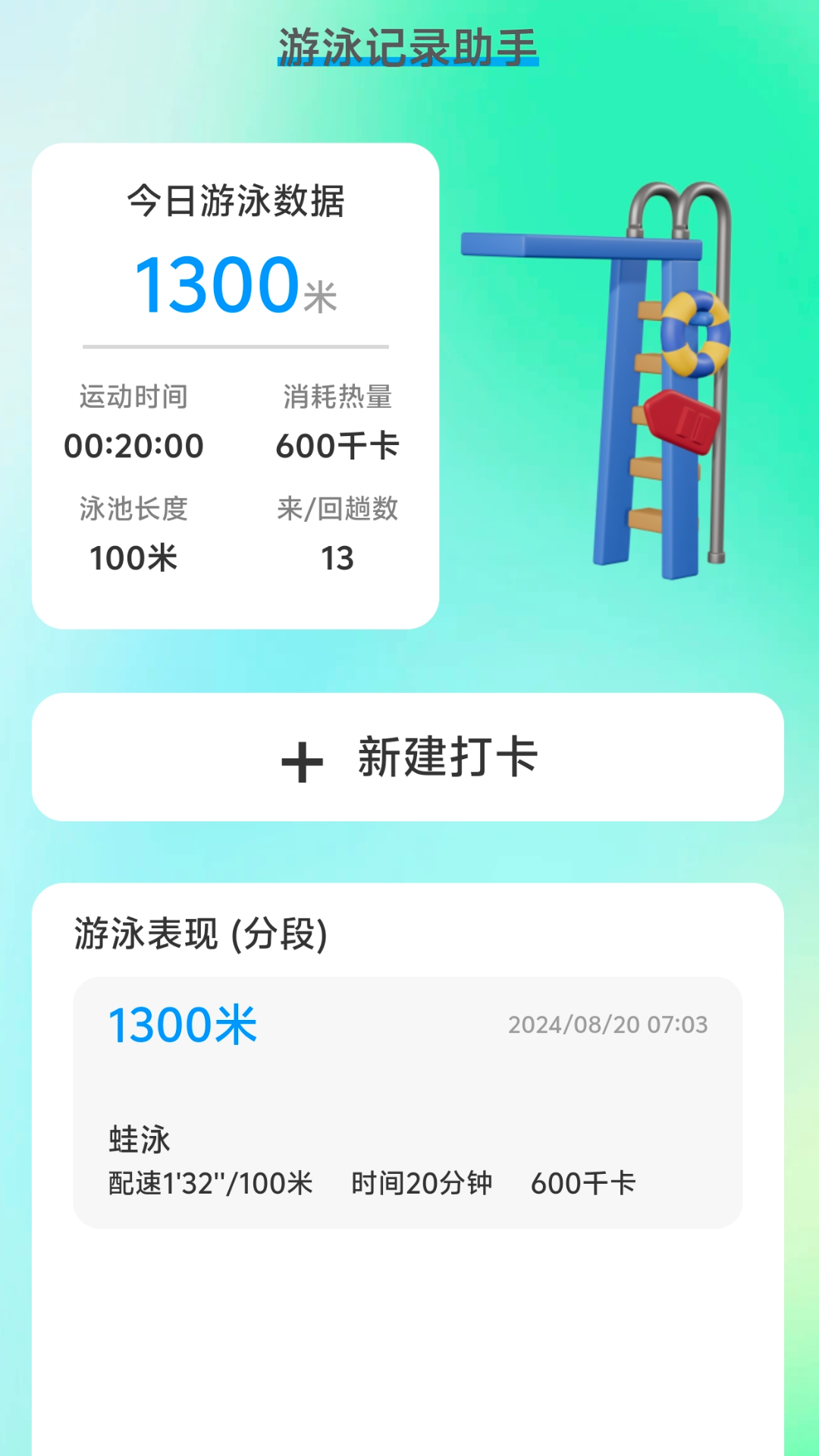Click the 消耗热量 calories label
This screenshot has width=819, height=1456.
340,397
